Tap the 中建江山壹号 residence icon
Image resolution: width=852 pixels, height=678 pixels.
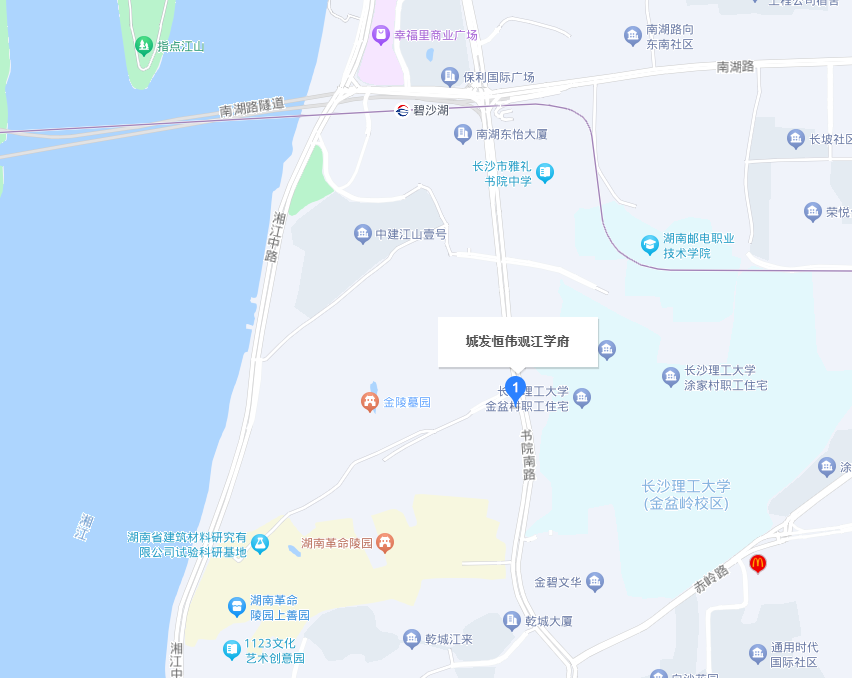tap(362, 234)
